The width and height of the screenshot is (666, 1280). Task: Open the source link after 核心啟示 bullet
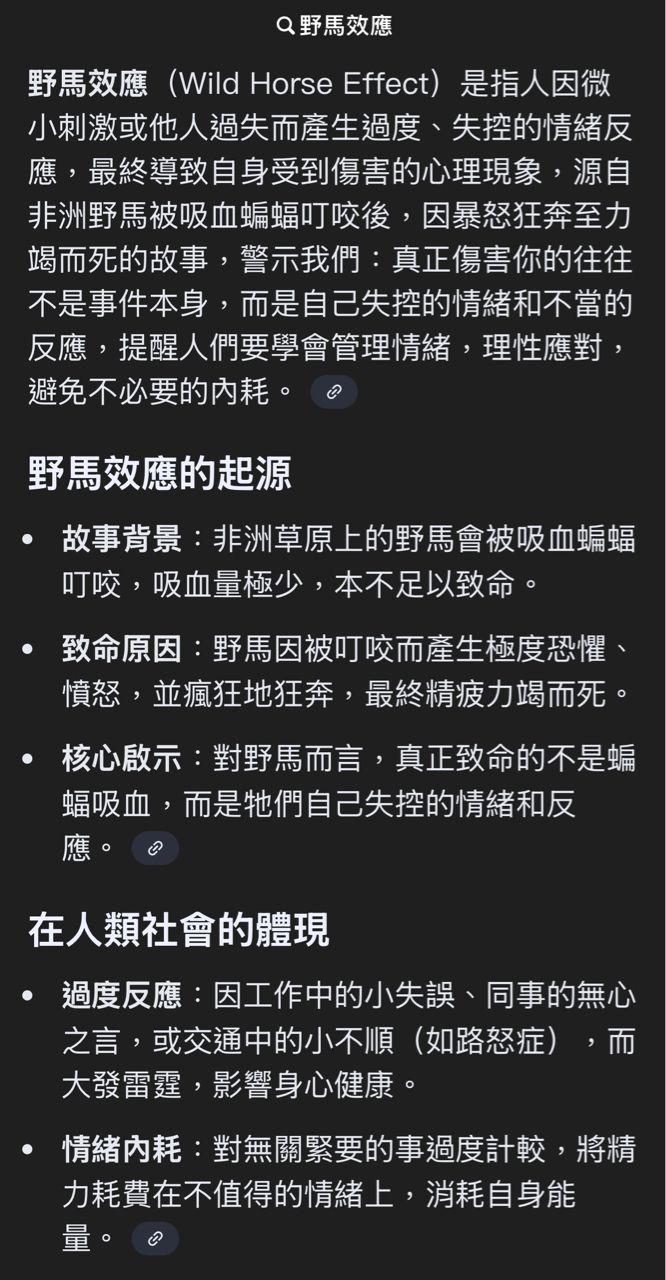[155, 848]
